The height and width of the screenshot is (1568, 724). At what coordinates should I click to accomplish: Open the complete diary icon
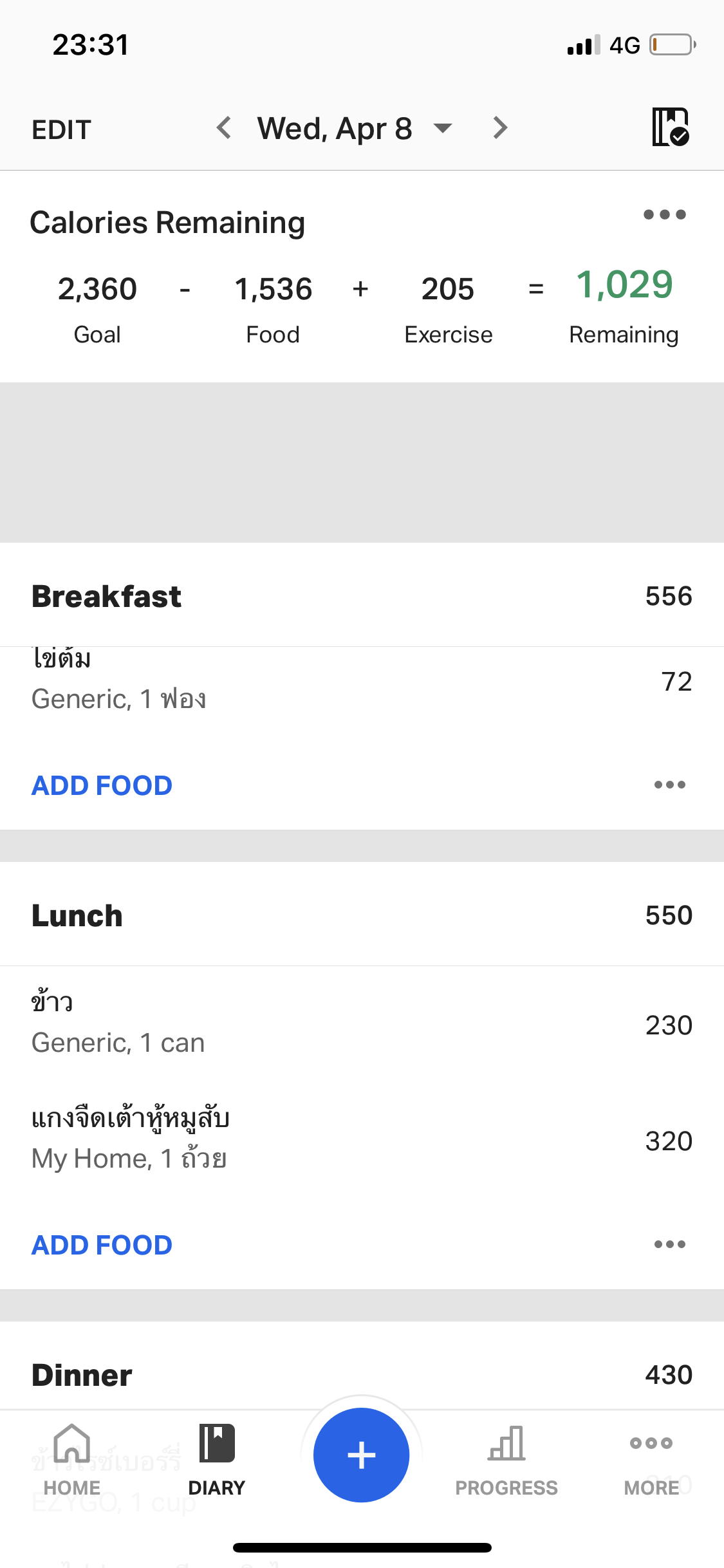[670, 127]
